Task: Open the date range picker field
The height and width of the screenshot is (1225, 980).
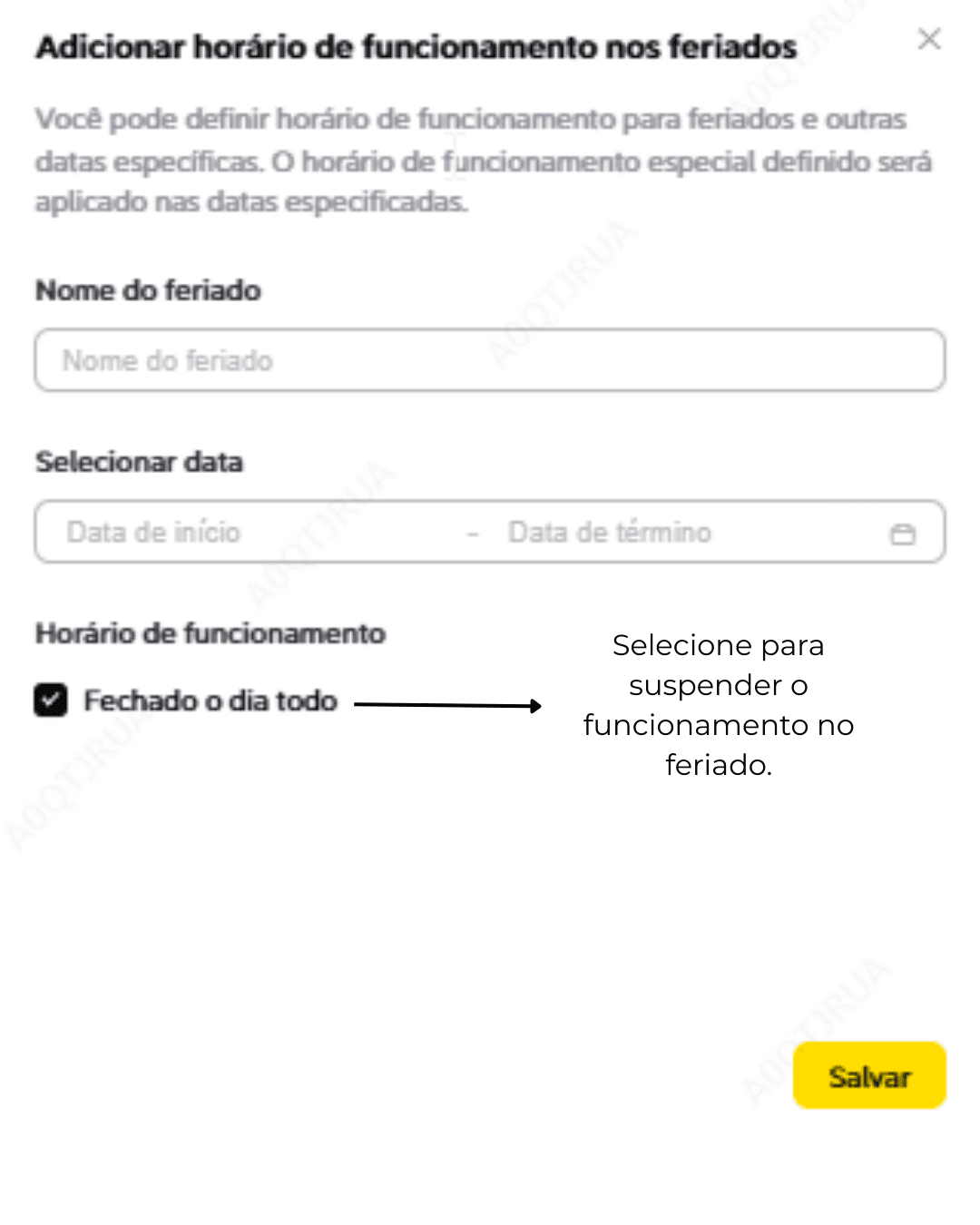Action: pyautogui.click(x=363, y=532)
